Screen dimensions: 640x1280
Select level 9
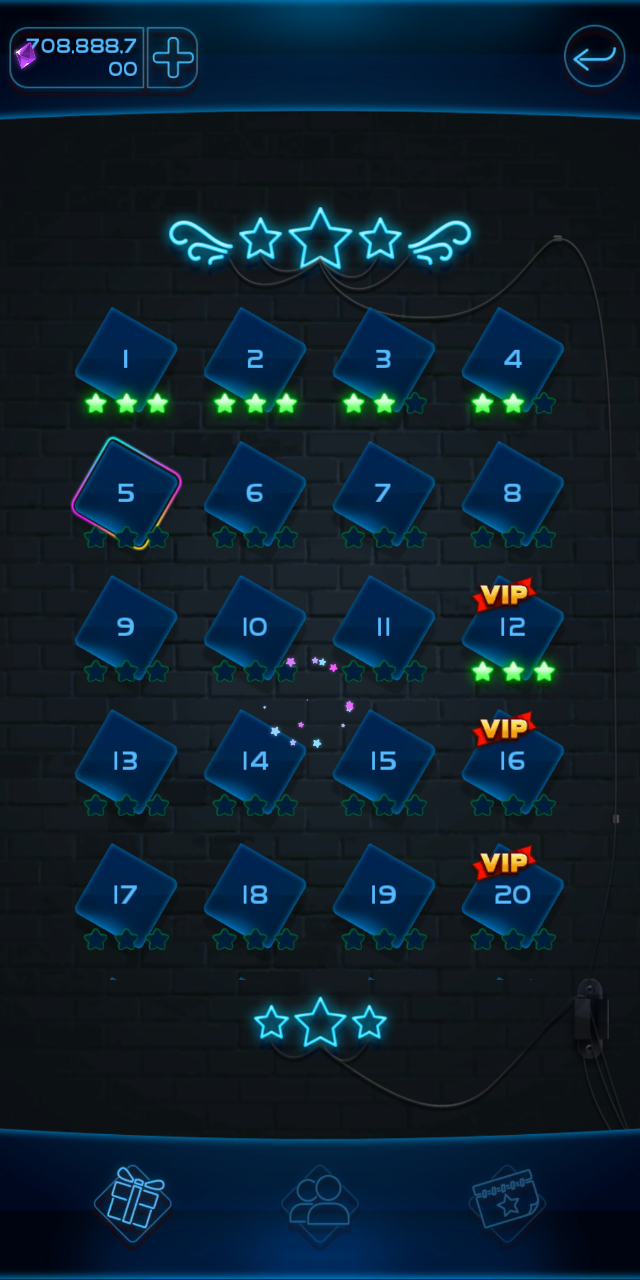click(x=126, y=628)
